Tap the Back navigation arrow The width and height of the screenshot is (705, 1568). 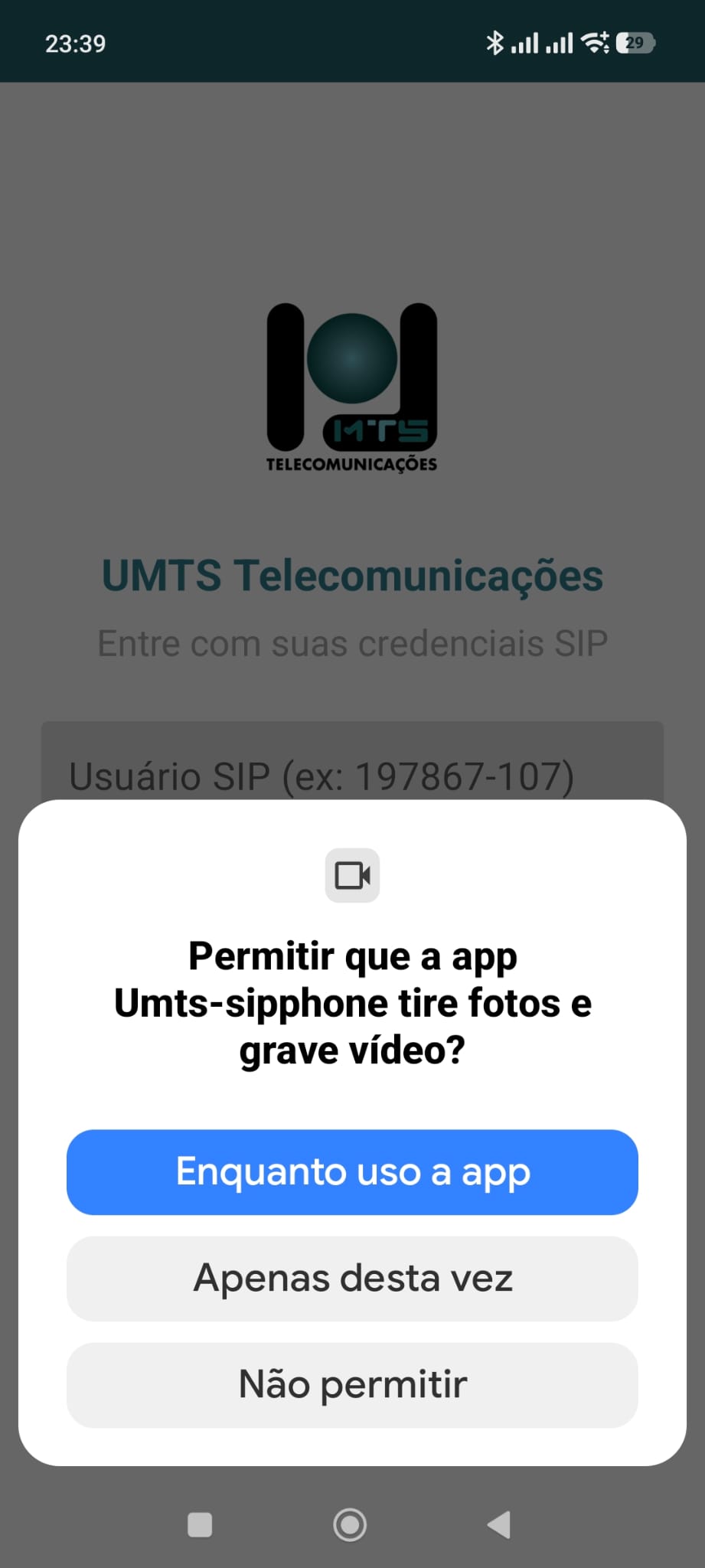click(498, 1524)
